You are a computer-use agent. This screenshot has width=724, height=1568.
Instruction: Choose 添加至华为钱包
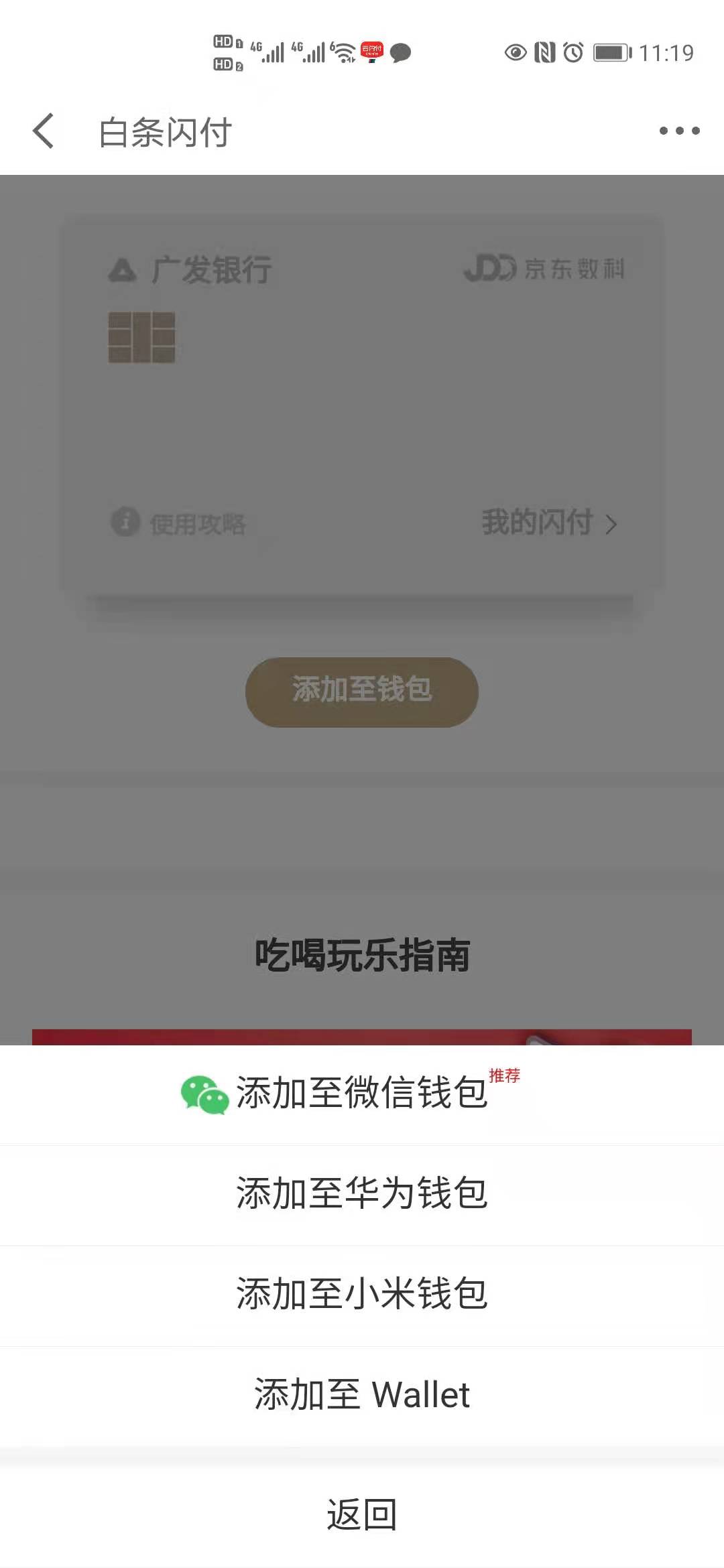(362, 1194)
